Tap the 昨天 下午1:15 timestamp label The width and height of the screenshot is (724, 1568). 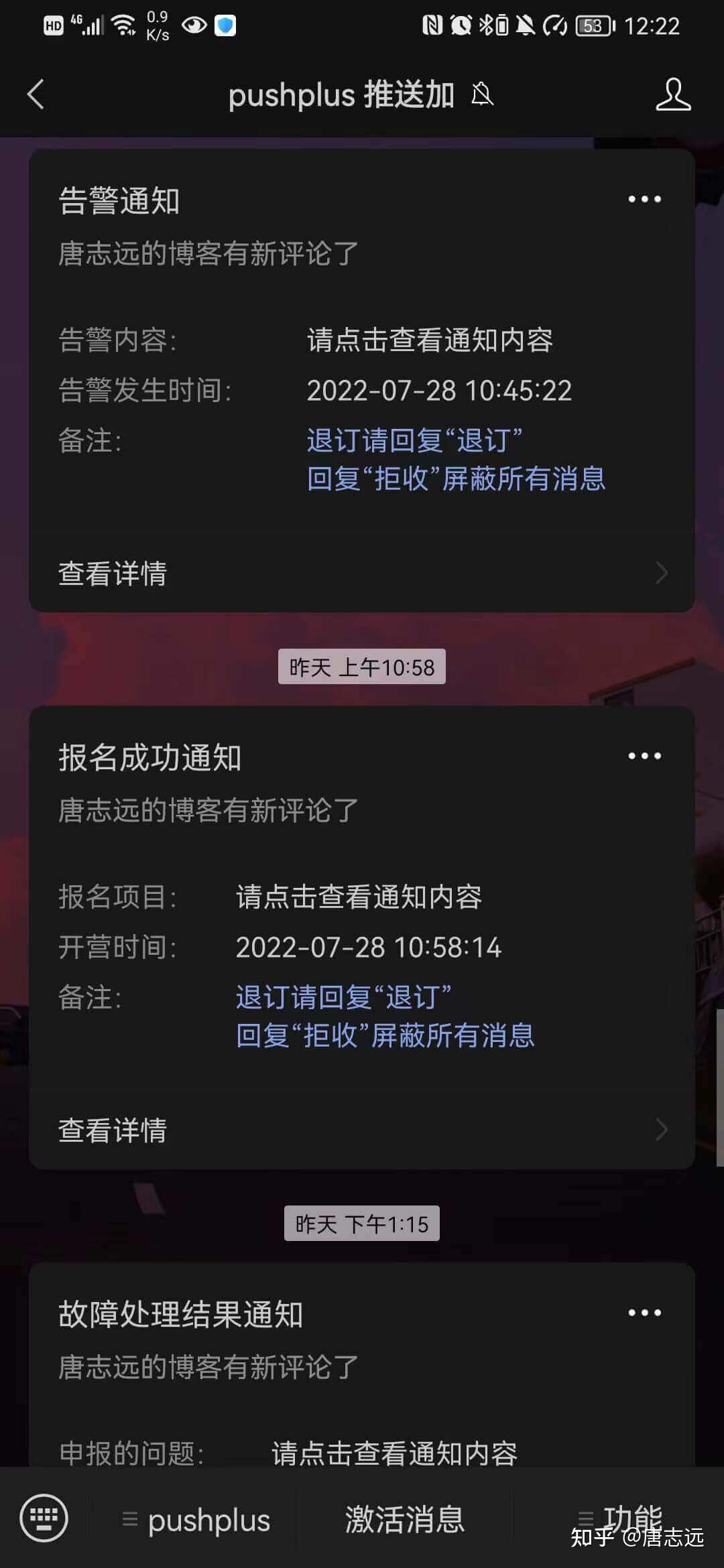(x=361, y=1223)
